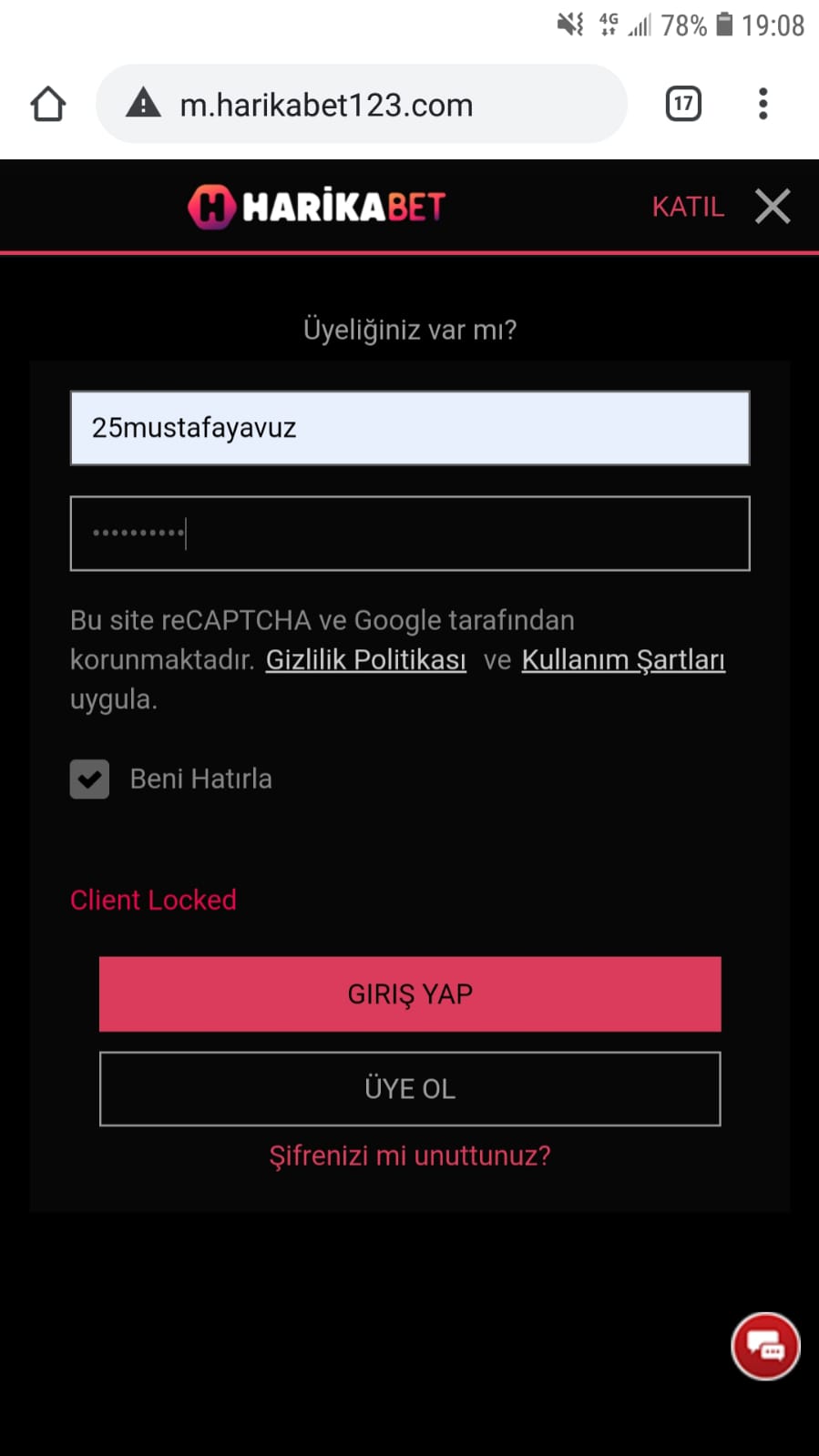
Task: Tap the KATIL link
Action: pos(688,207)
